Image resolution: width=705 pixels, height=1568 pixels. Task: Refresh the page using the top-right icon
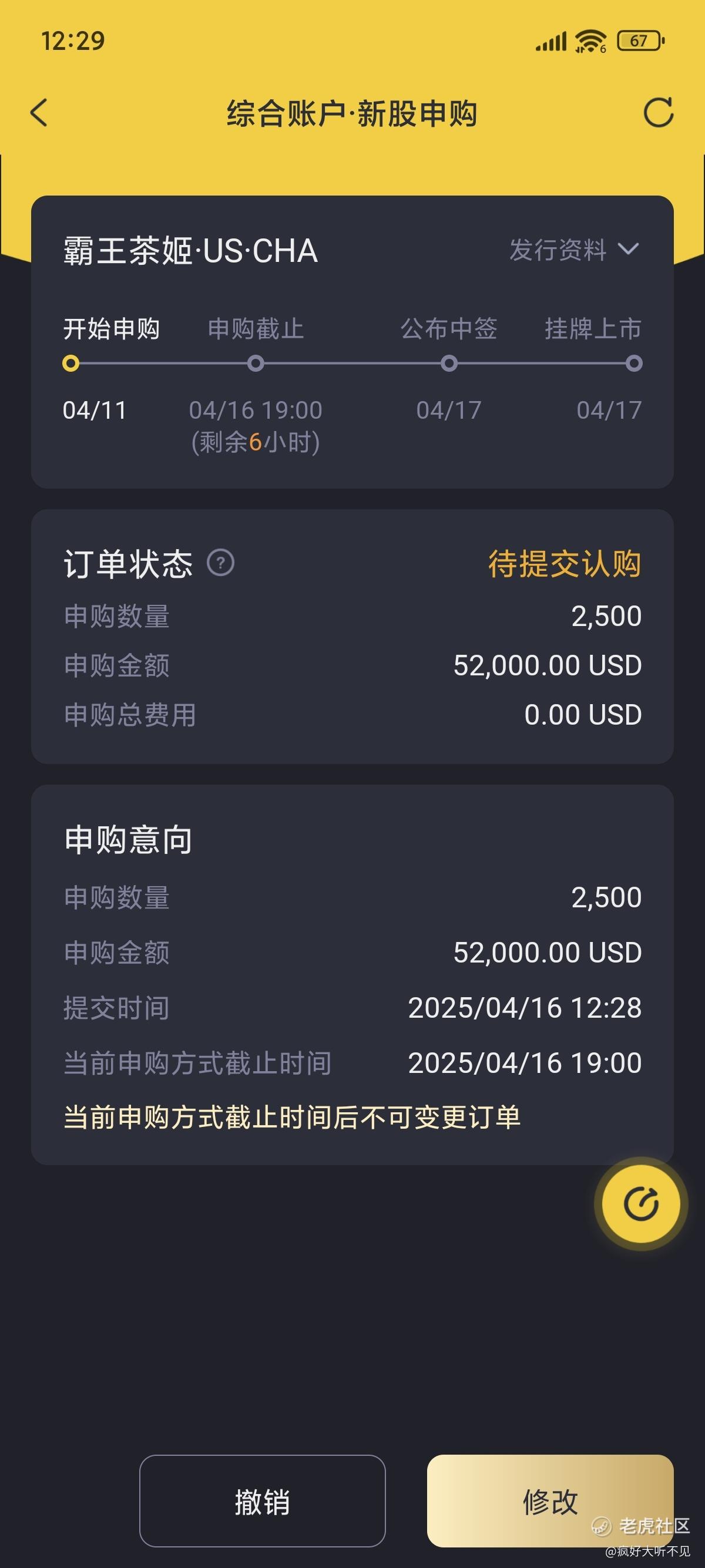click(x=658, y=113)
